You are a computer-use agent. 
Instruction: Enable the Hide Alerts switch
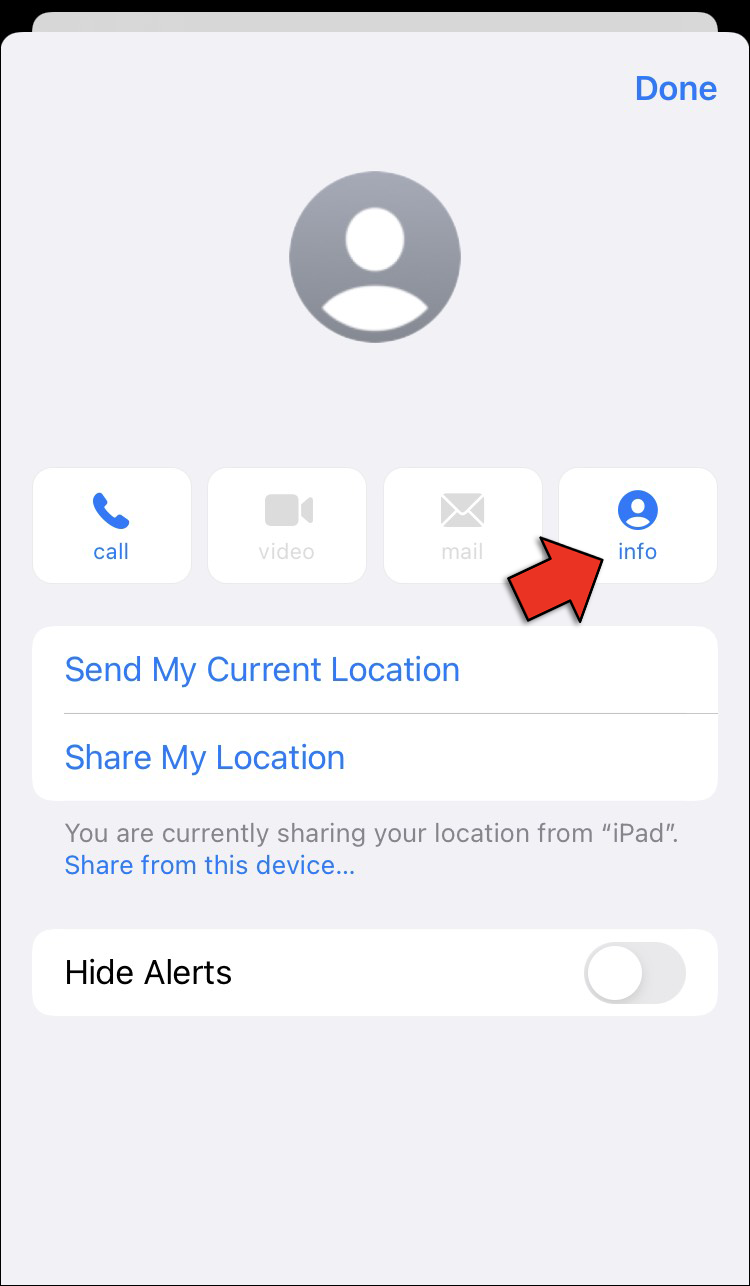tap(634, 973)
